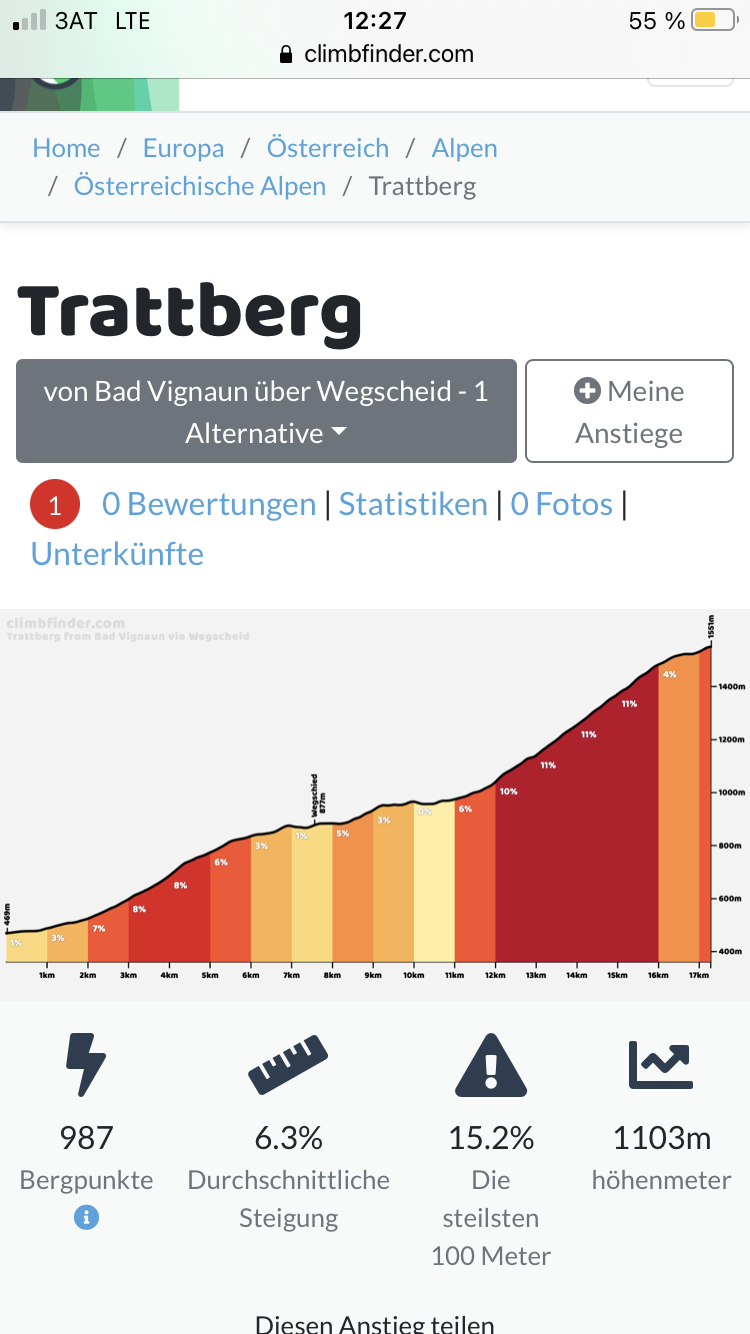Open 0 Fotos link
Screen dimensions: 750x1334
point(561,504)
